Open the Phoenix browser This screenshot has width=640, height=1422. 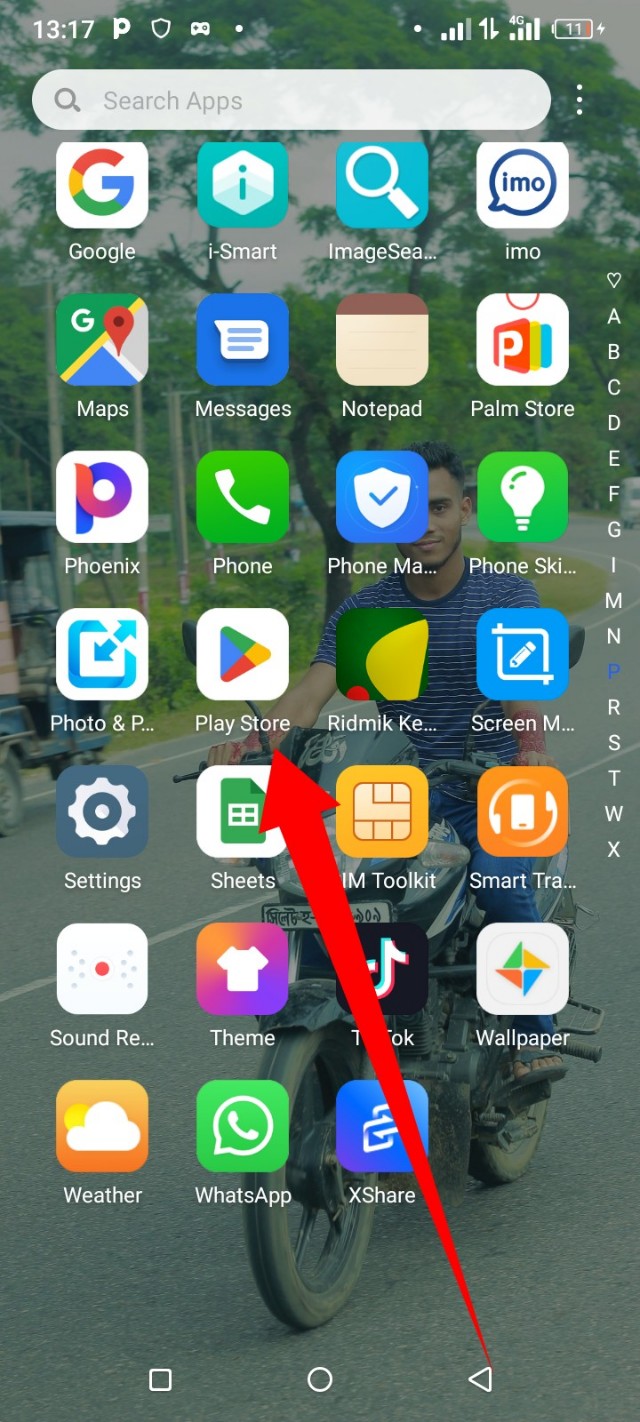pyautogui.click(x=102, y=498)
